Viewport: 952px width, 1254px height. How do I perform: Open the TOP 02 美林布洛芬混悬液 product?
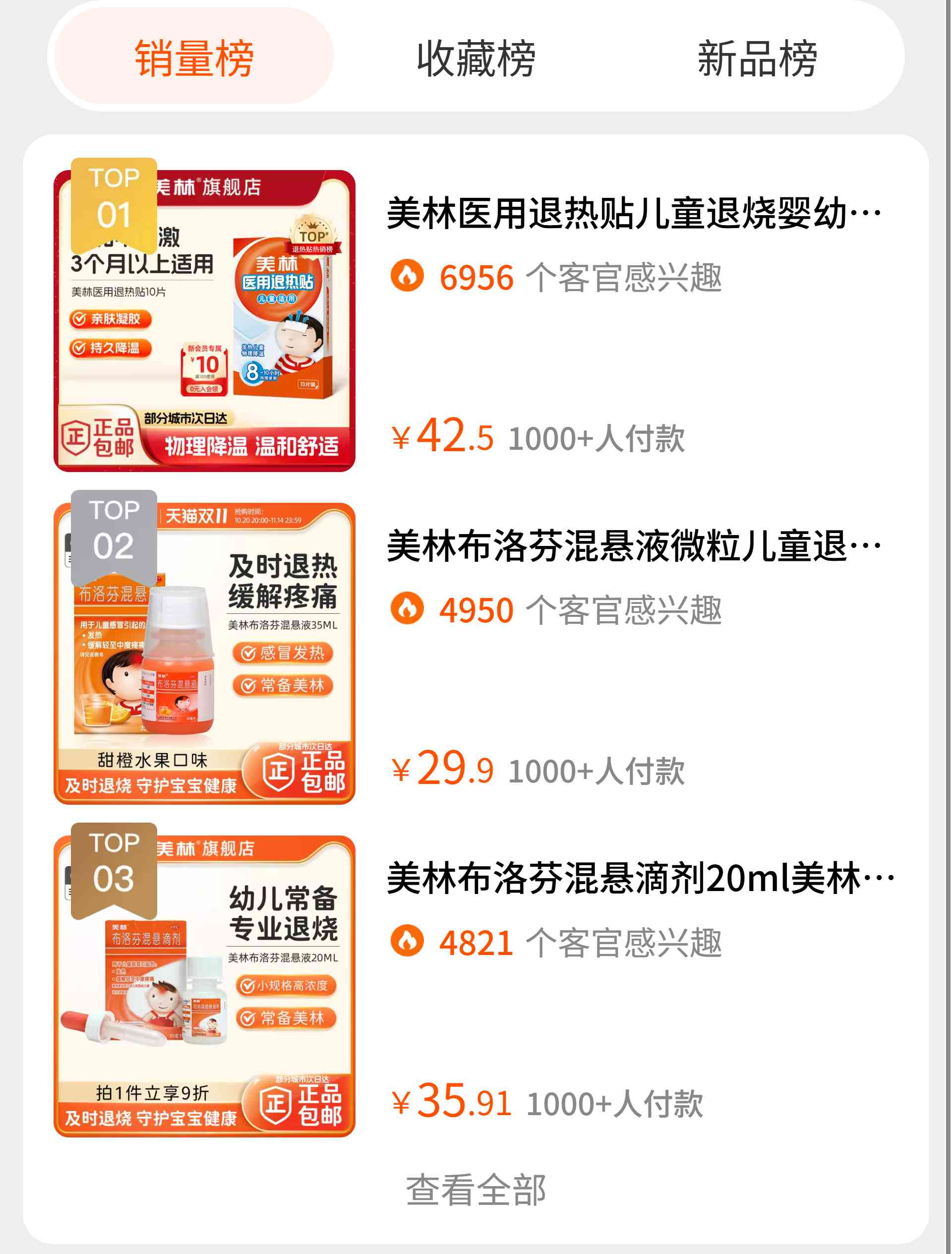tap(632, 546)
